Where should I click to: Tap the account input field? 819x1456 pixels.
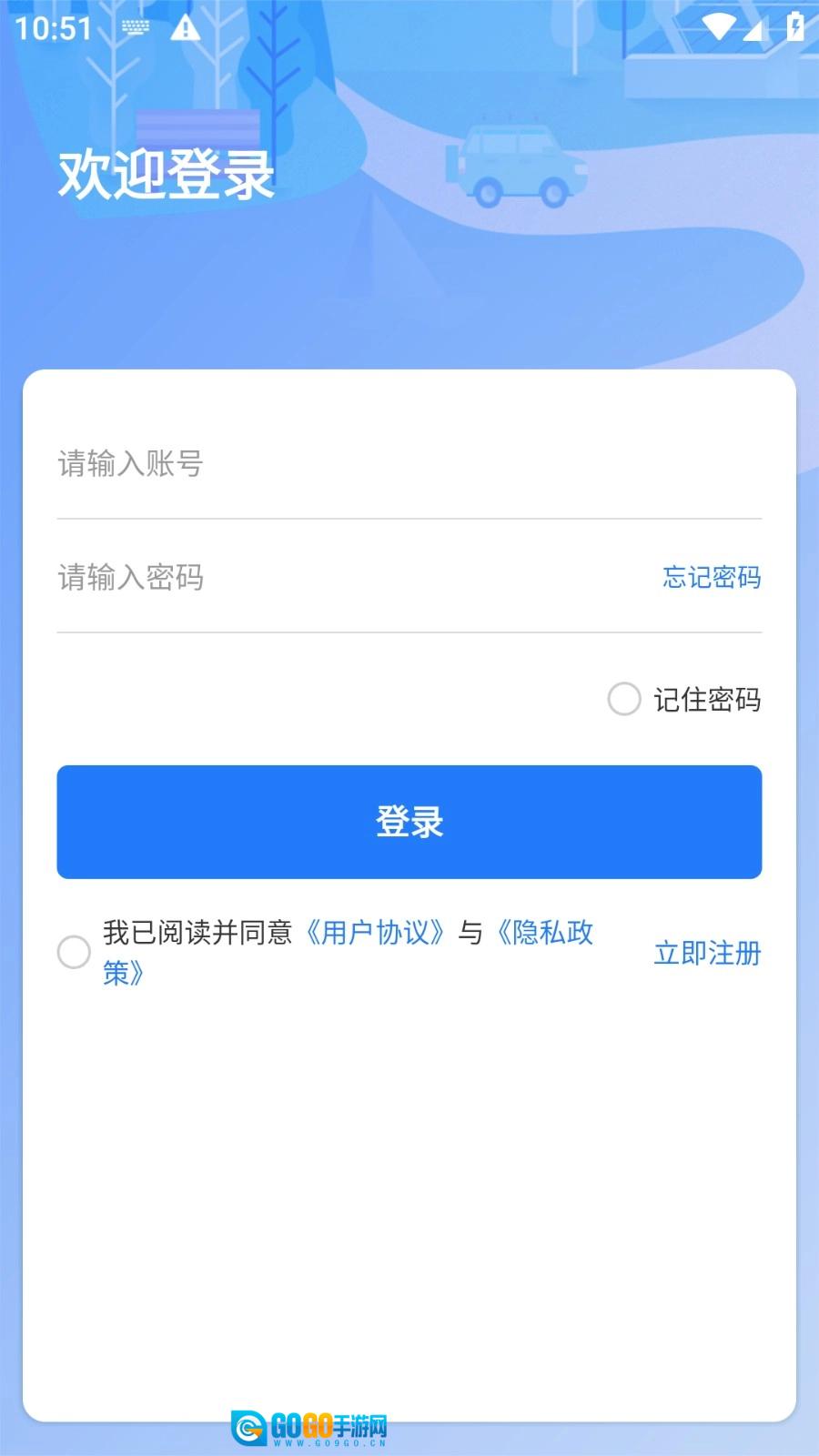tap(409, 464)
